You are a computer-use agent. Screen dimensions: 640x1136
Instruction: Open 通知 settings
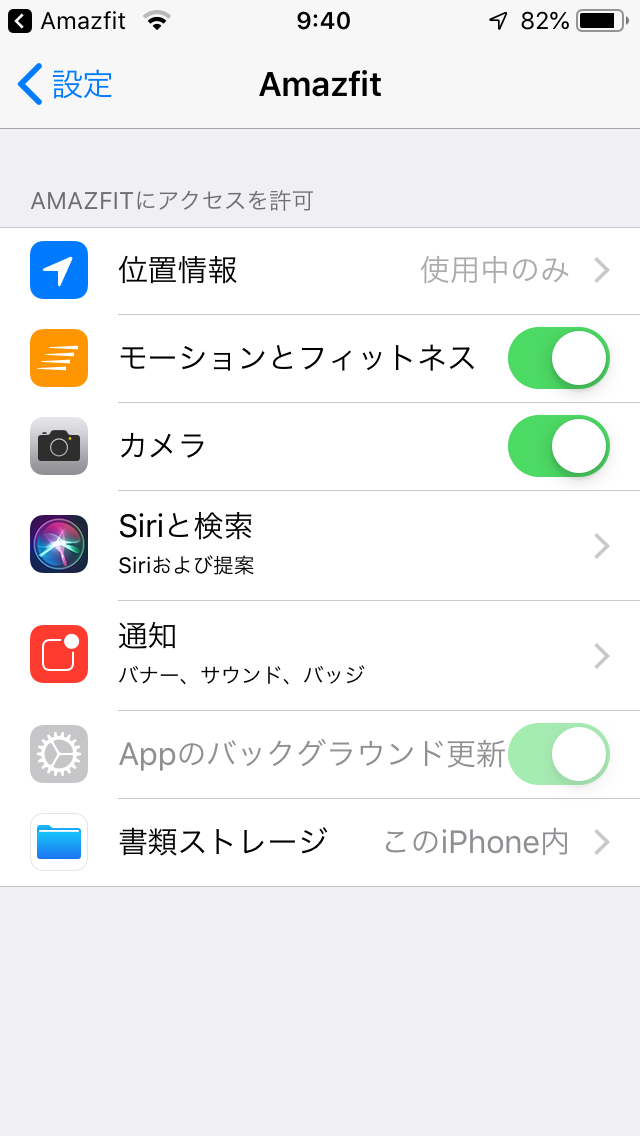coord(320,656)
